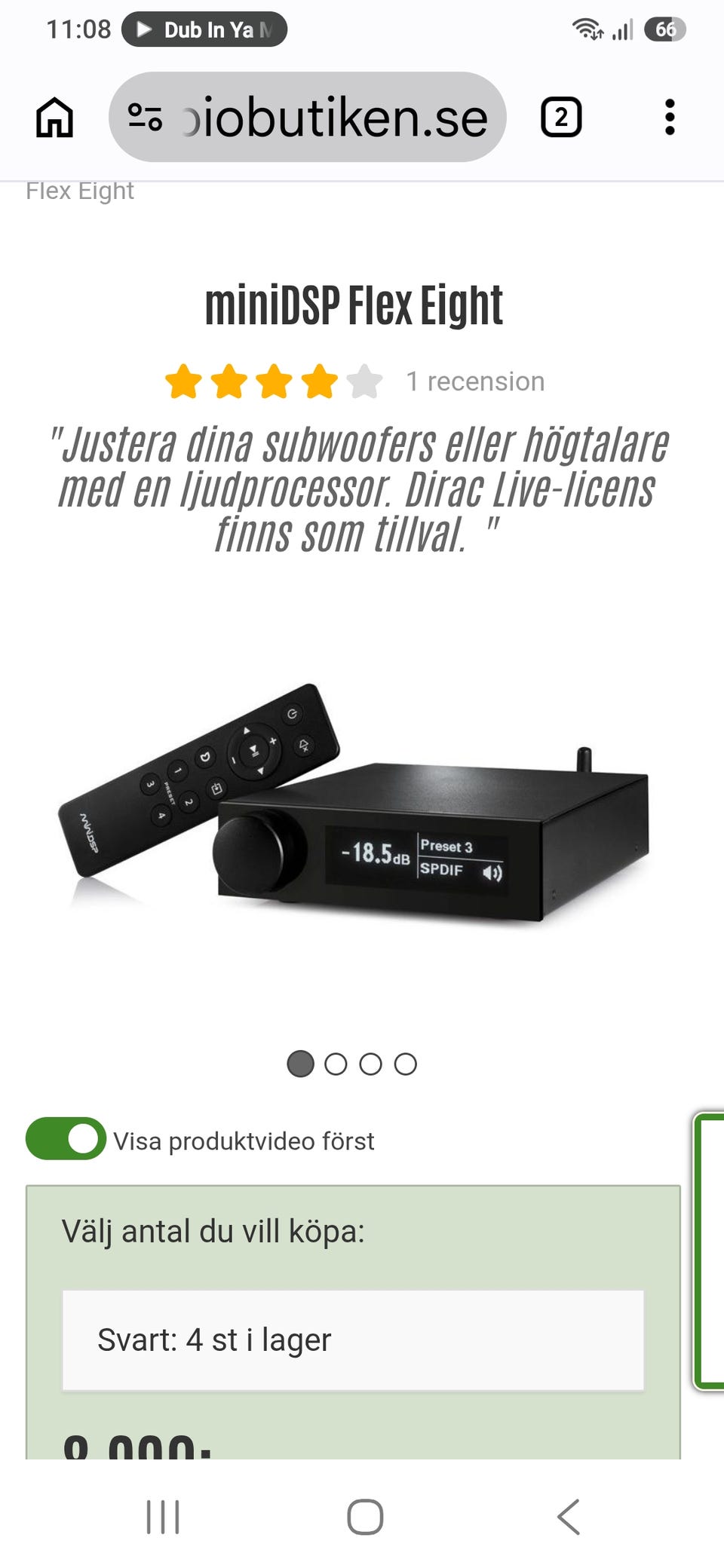
Task: Disable the Visa produktvideo först switch
Action: [x=66, y=1139]
